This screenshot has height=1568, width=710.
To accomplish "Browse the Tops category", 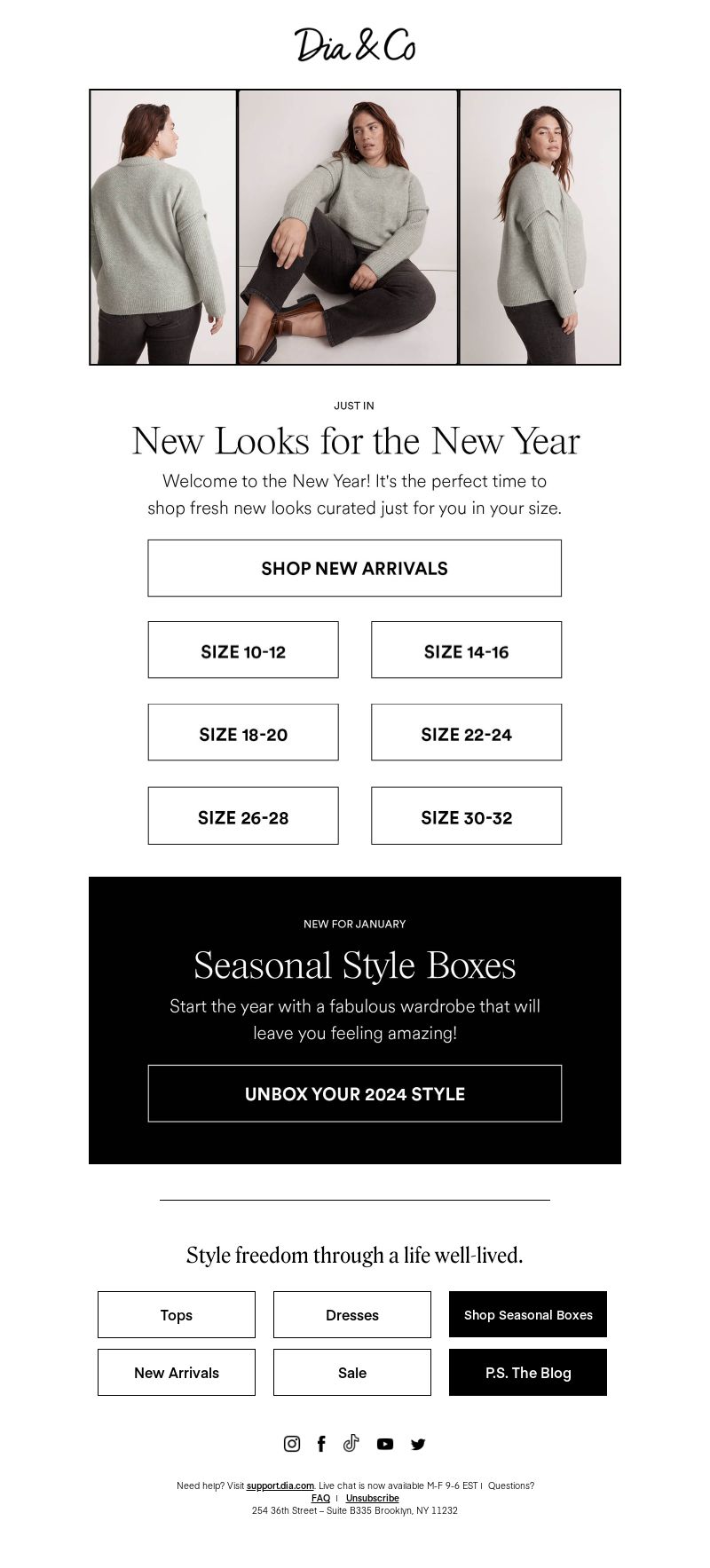I will pos(176,1314).
